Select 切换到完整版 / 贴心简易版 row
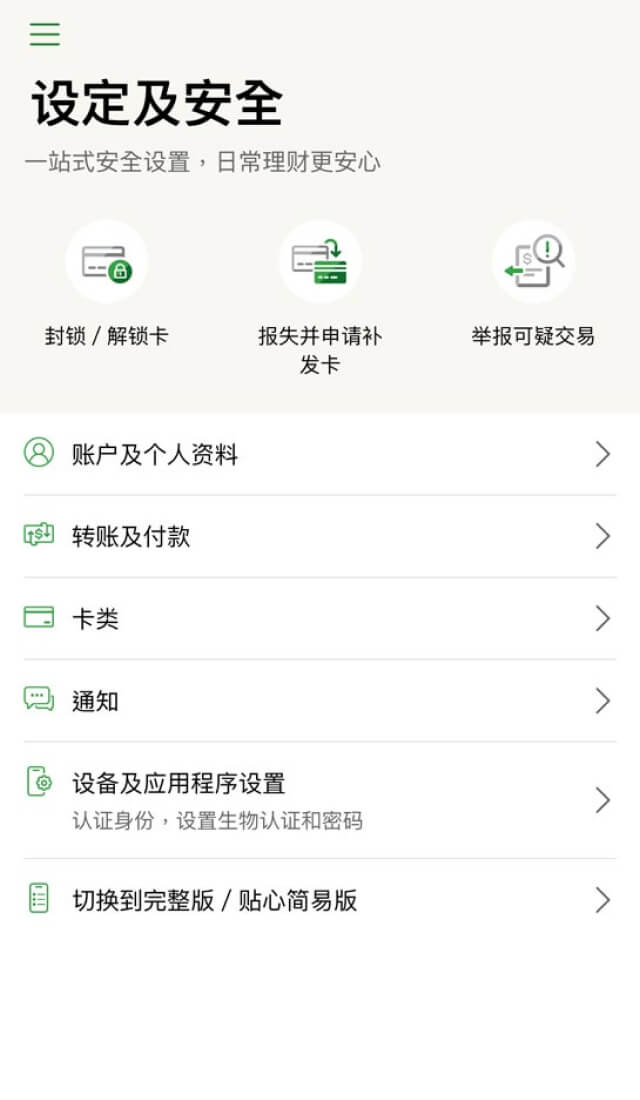This screenshot has width=640, height=1100. pos(320,900)
